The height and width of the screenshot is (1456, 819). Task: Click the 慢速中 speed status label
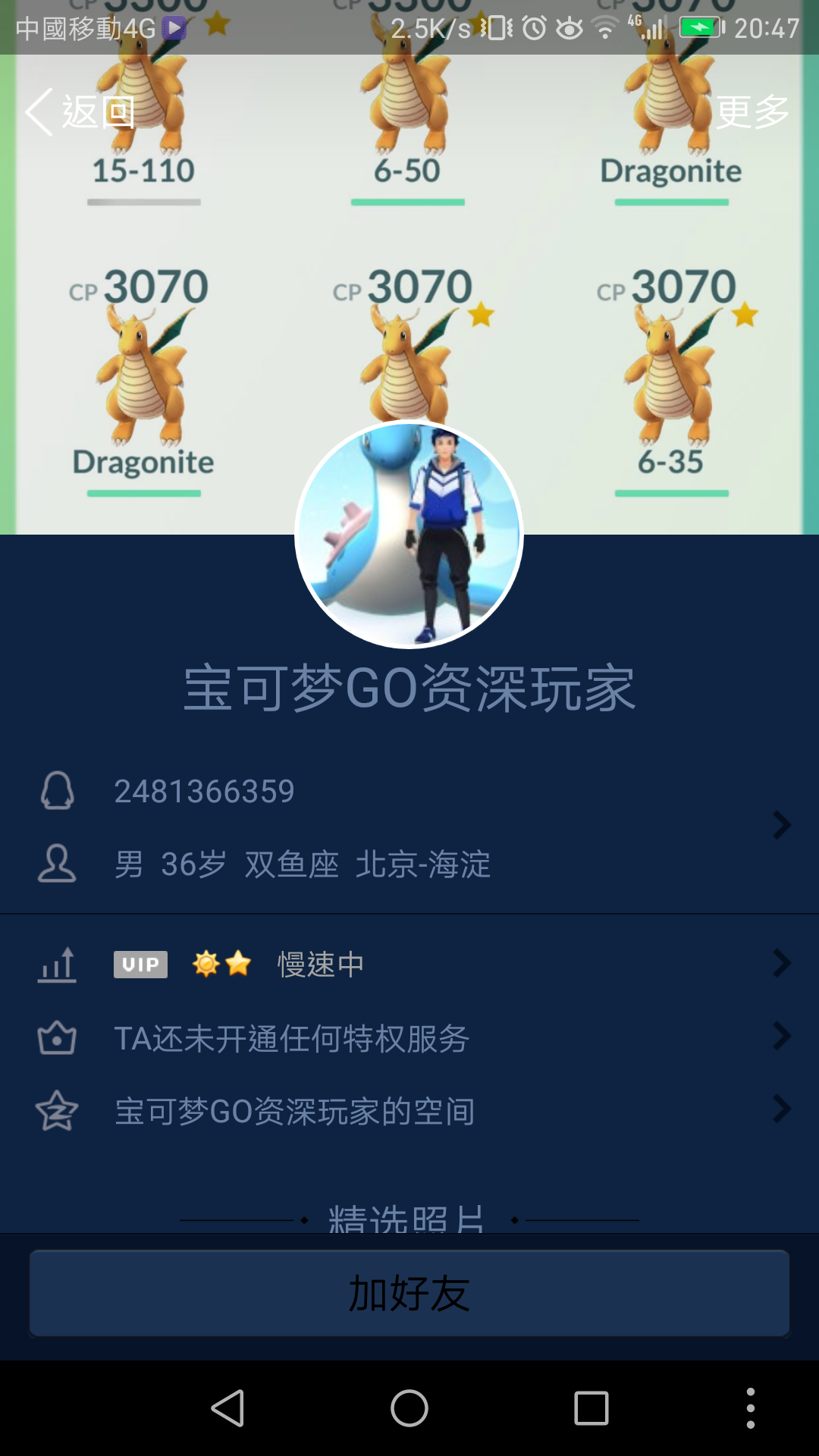320,964
